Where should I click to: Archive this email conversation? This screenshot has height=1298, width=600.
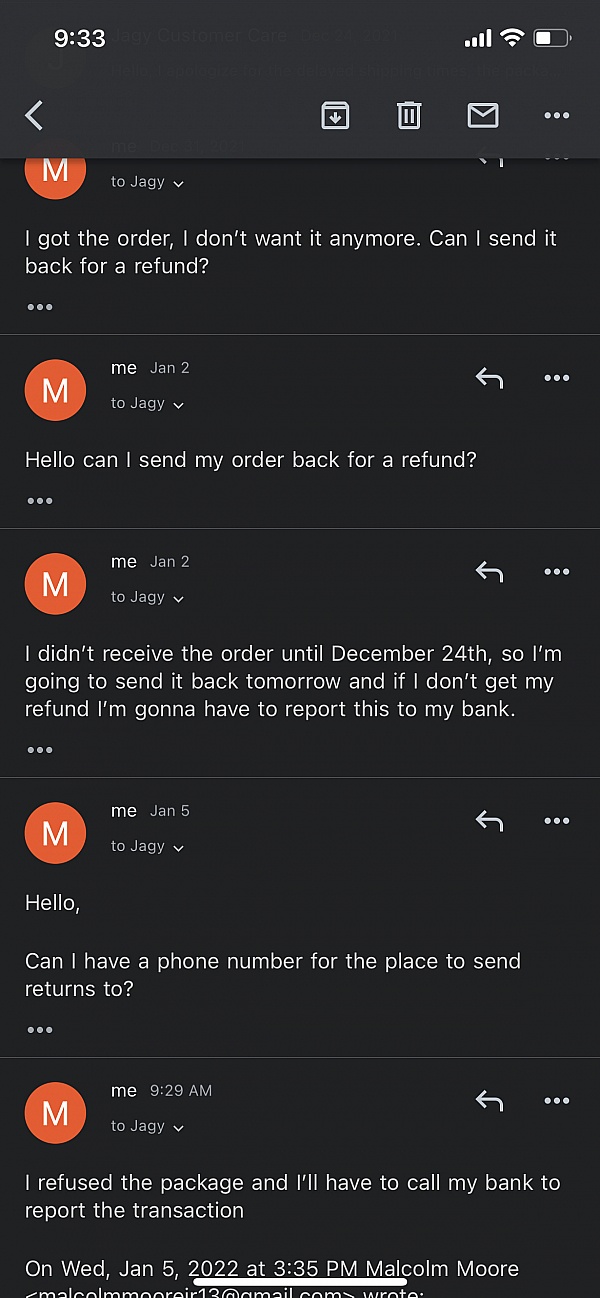[x=335, y=116]
